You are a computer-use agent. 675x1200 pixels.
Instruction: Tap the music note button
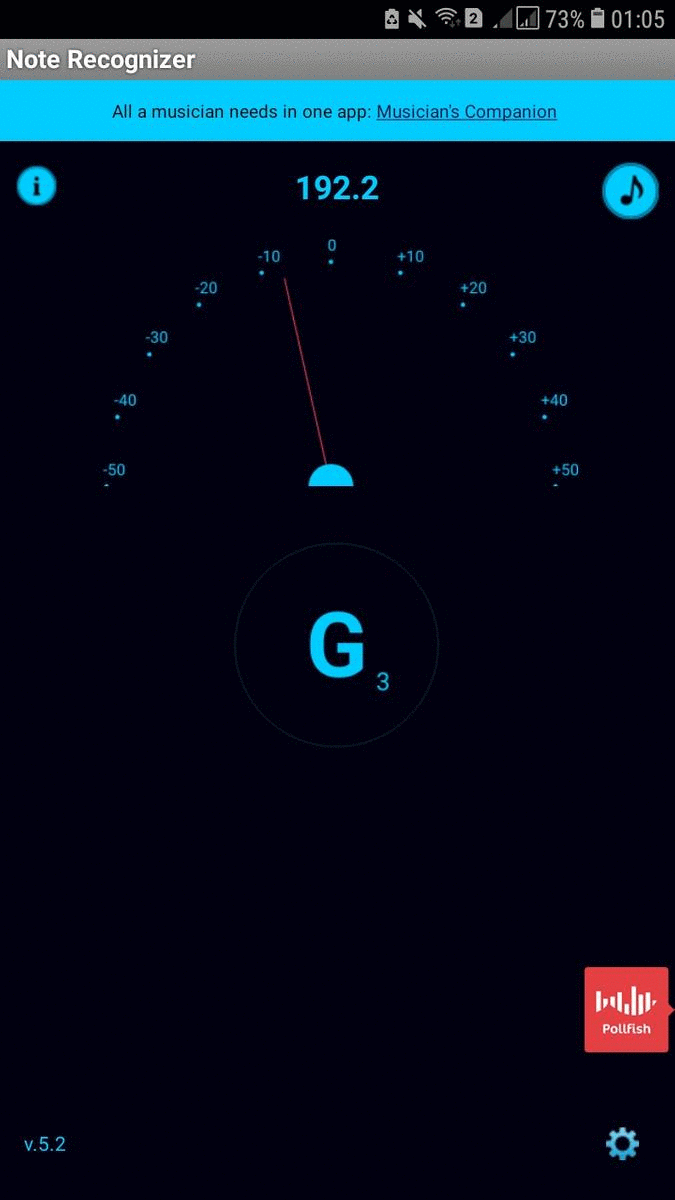click(630, 190)
